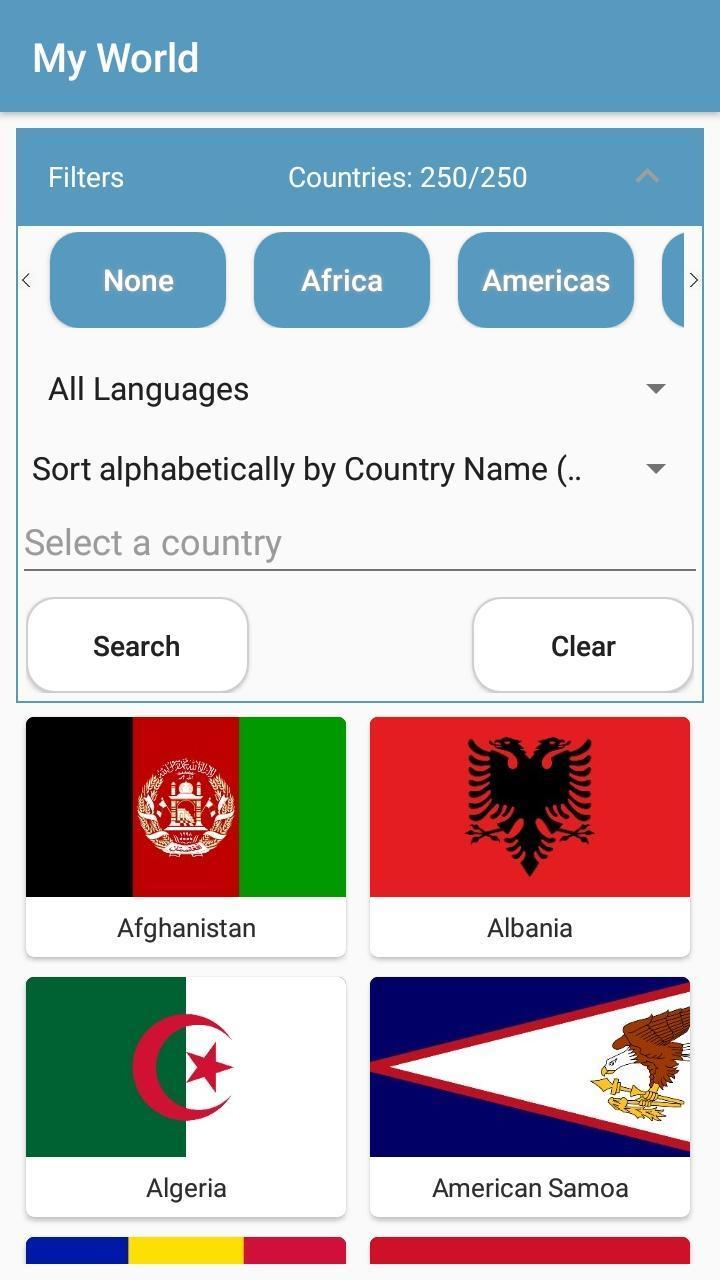
Task: Focus the Select a country field
Action: click(x=358, y=543)
